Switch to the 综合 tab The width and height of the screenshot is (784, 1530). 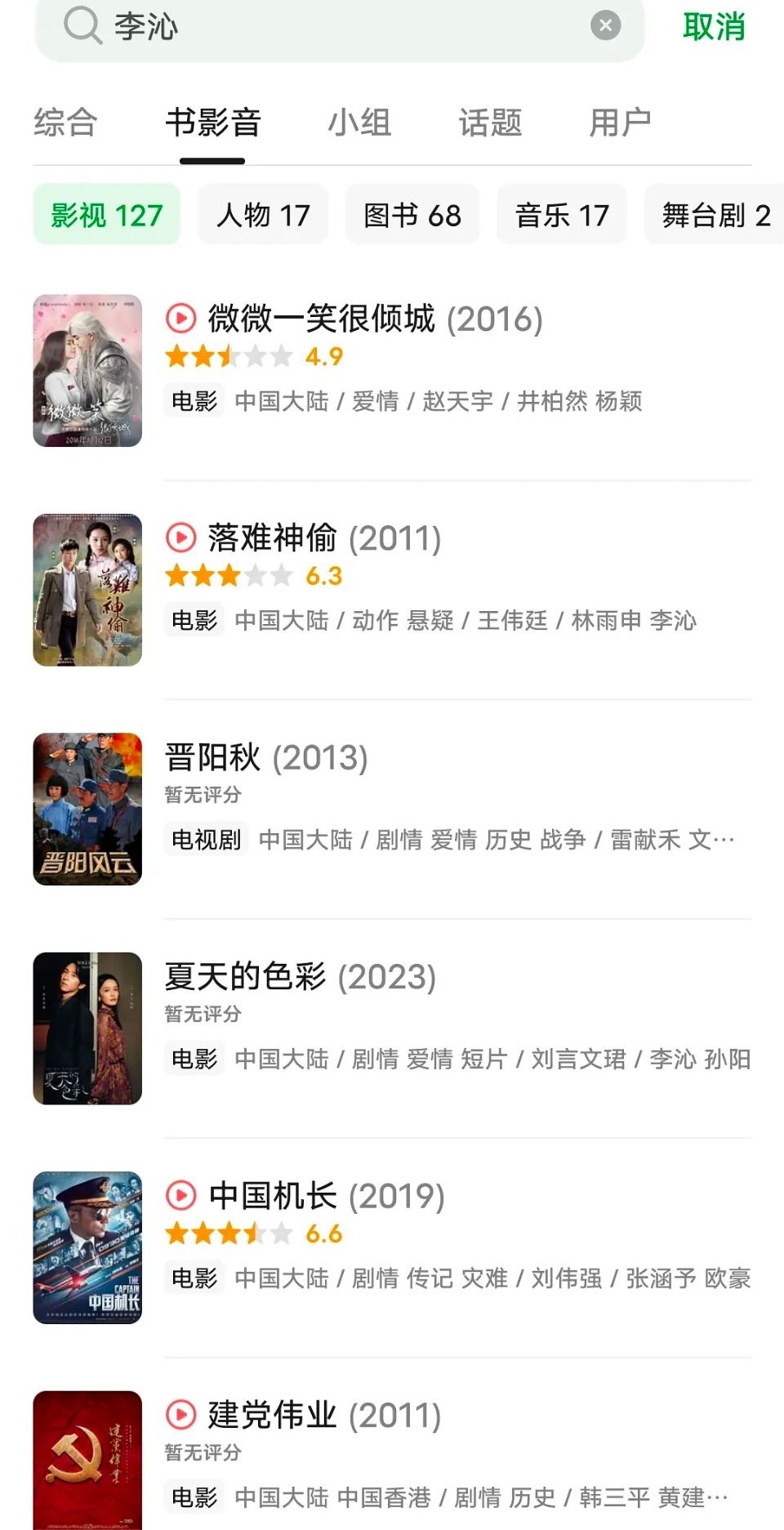[x=65, y=123]
